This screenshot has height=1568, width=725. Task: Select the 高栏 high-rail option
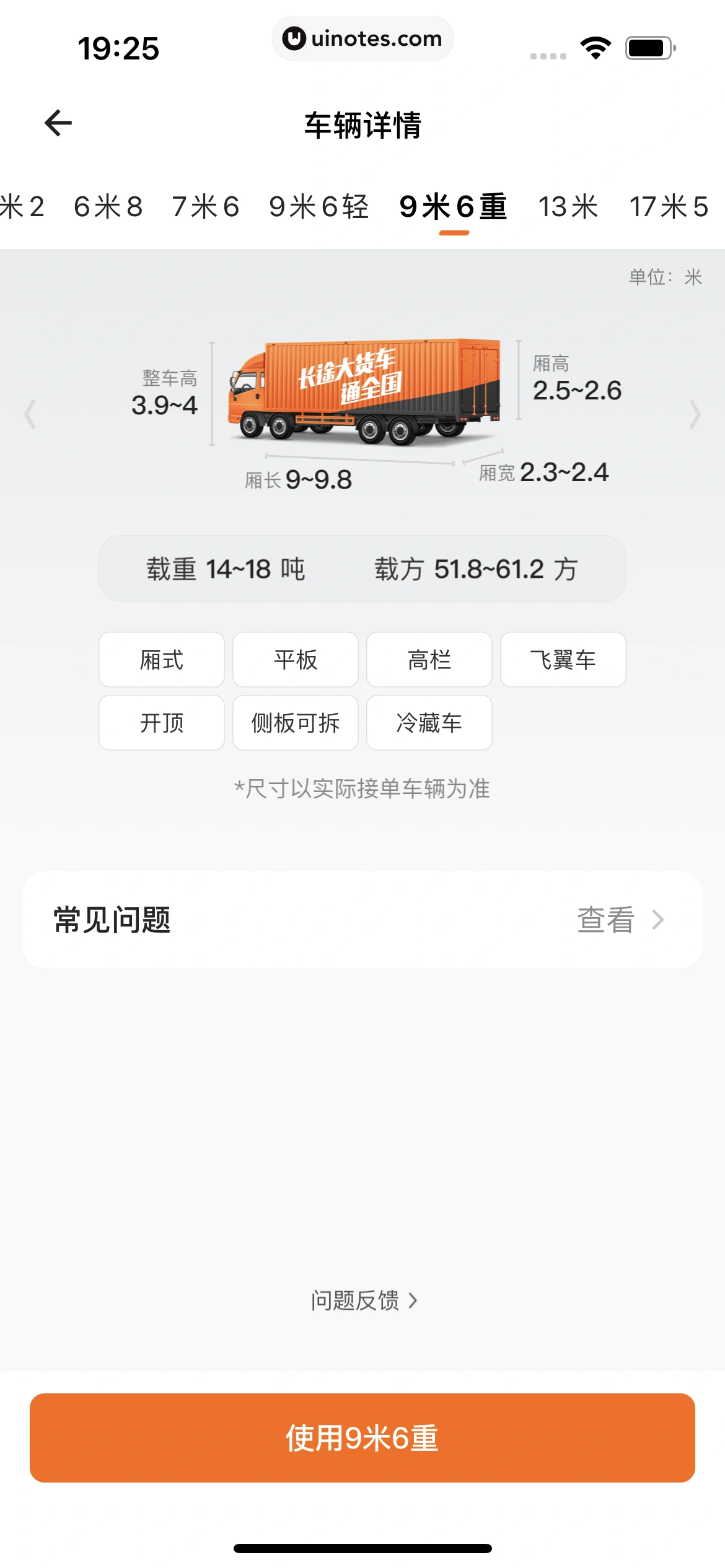[429, 660]
